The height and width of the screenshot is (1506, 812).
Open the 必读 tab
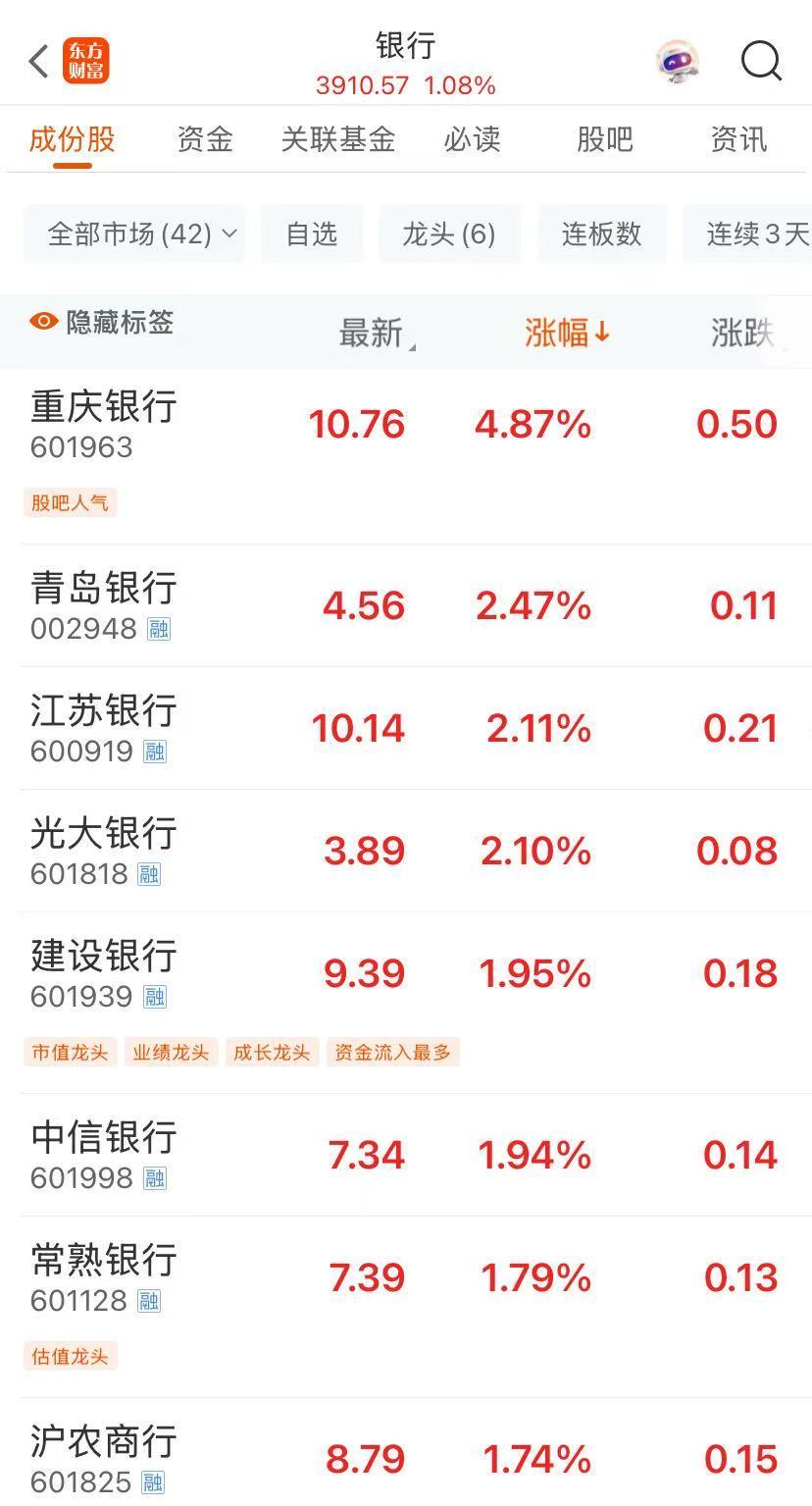472,139
